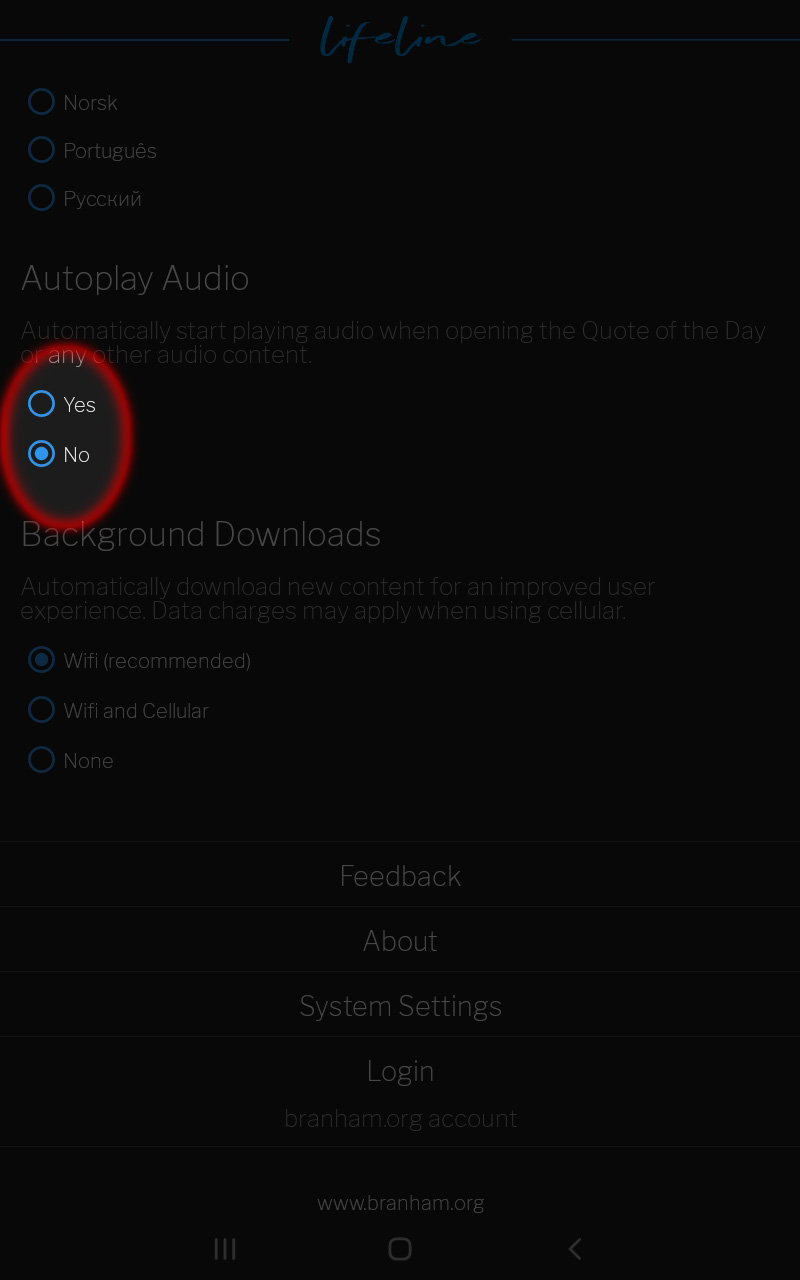This screenshot has width=800, height=1280.
Task: Open the Feedback row
Action: pos(400,875)
